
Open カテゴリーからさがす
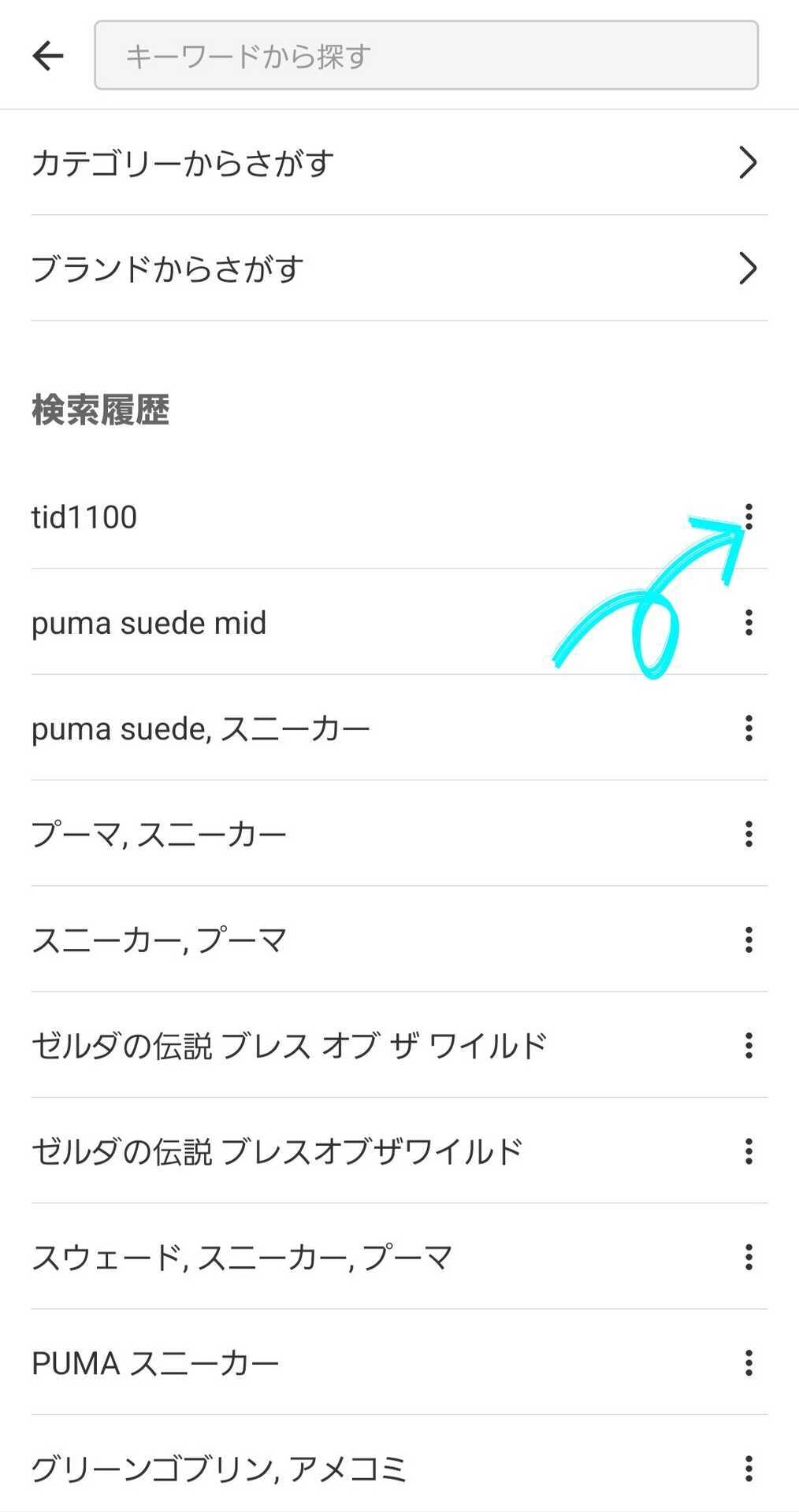coord(399,162)
